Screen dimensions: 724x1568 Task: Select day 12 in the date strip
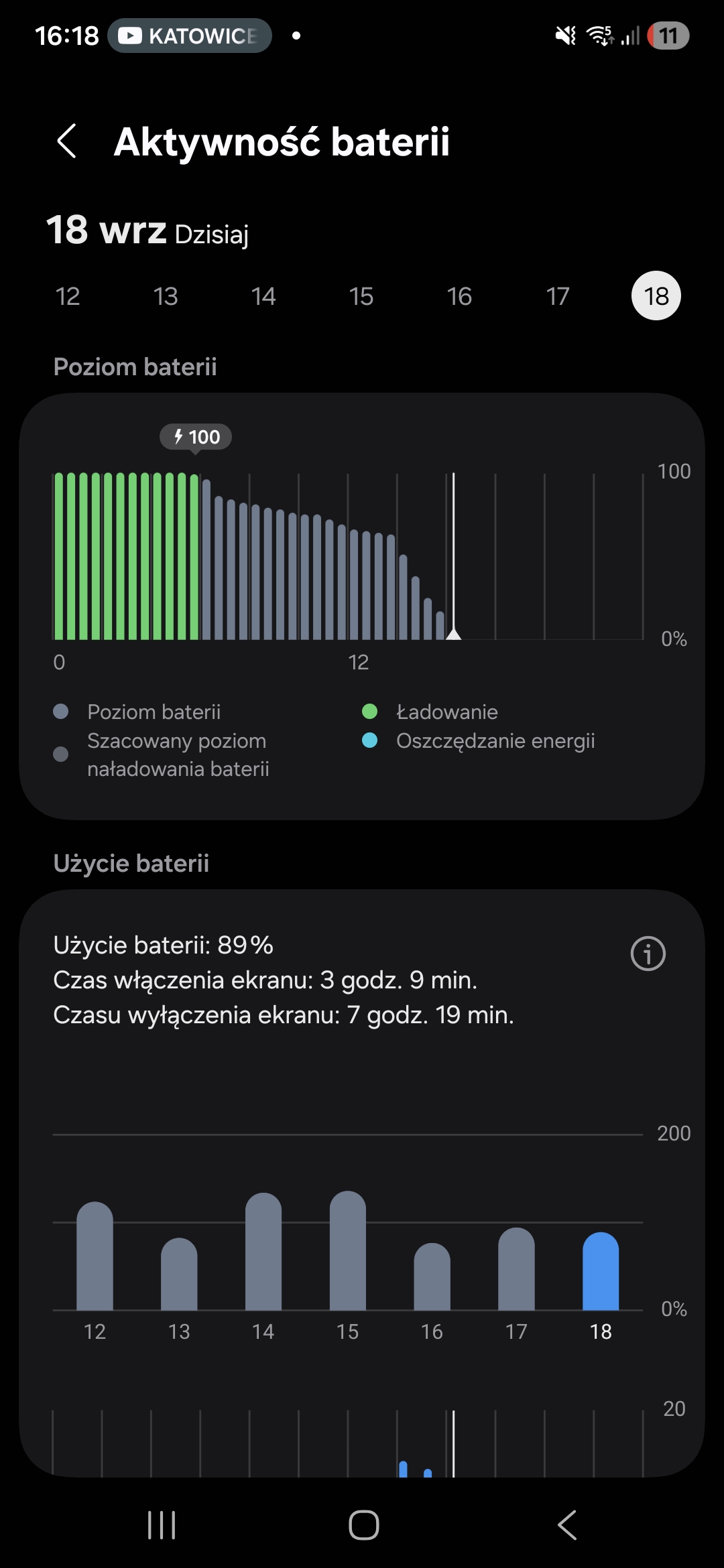tap(68, 296)
